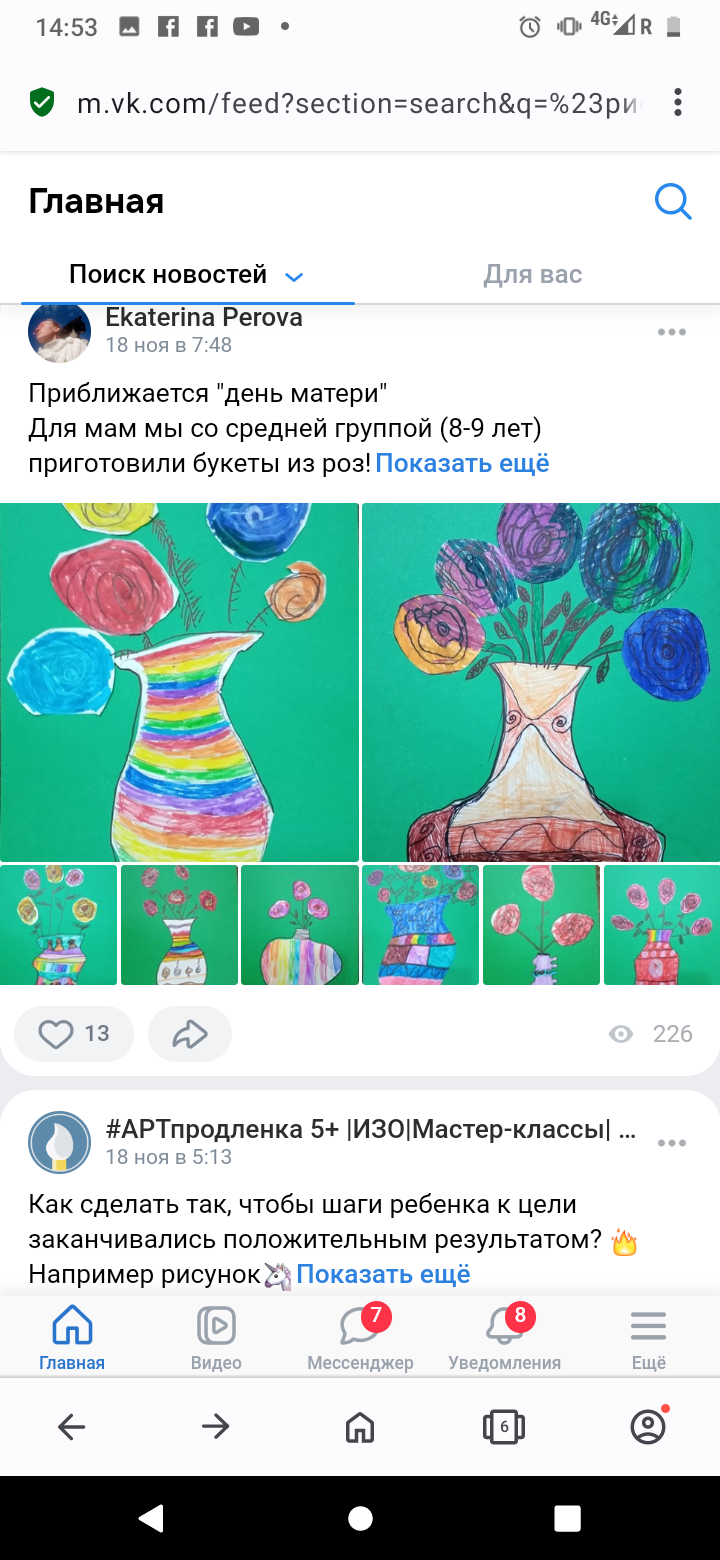Share Ekaterina Perova's post
The width and height of the screenshot is (720, 1560).
(189, 1033)
